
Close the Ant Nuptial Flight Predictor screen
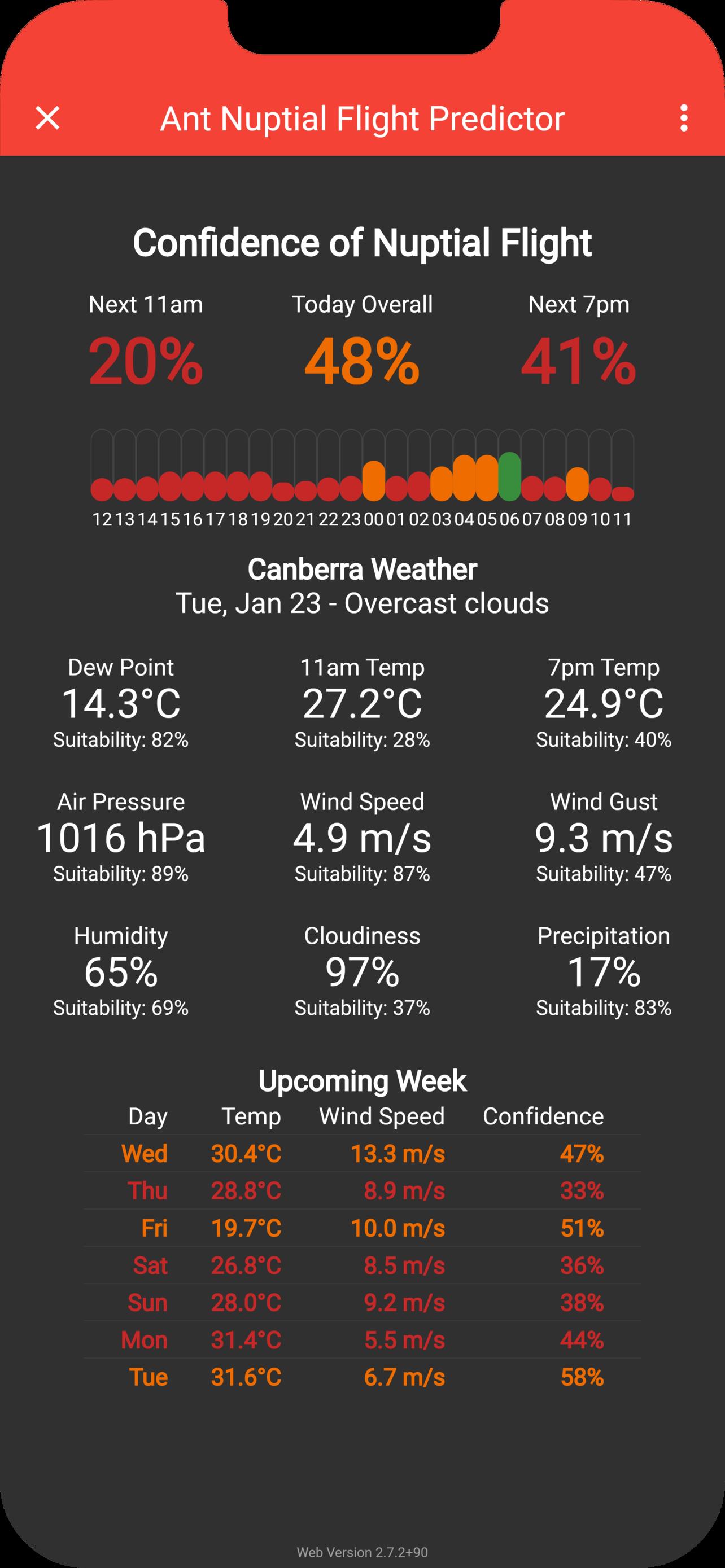(x=47, y=118)
